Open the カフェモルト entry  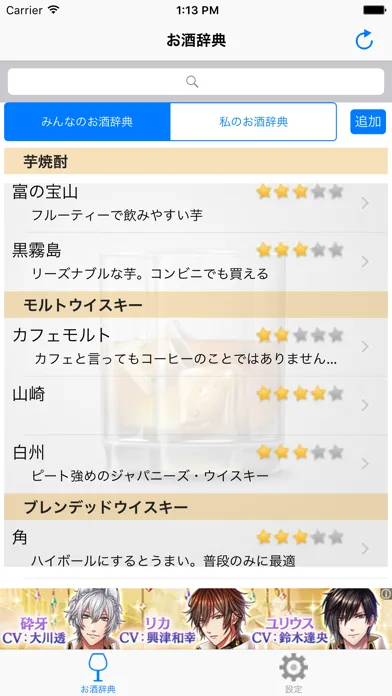196,347
